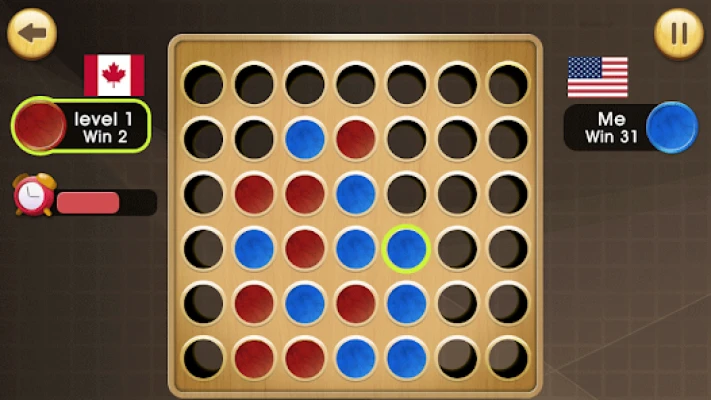
Task: Drop a disc above the highest red disc
Action: [356, 84]
